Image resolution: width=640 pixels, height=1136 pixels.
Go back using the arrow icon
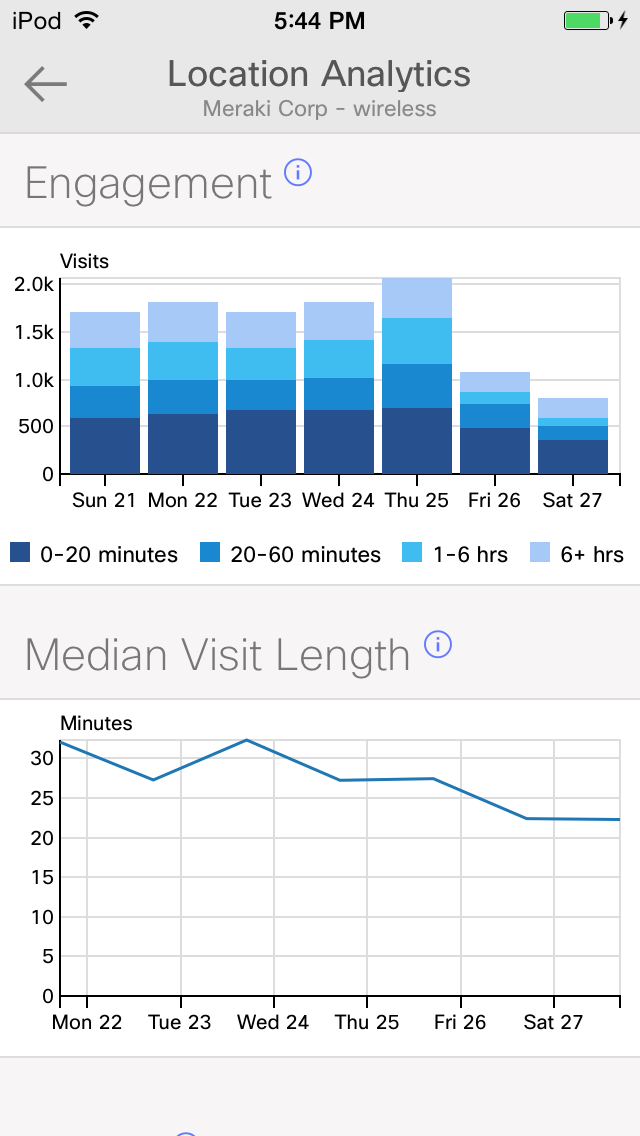(x=46, y=84)
